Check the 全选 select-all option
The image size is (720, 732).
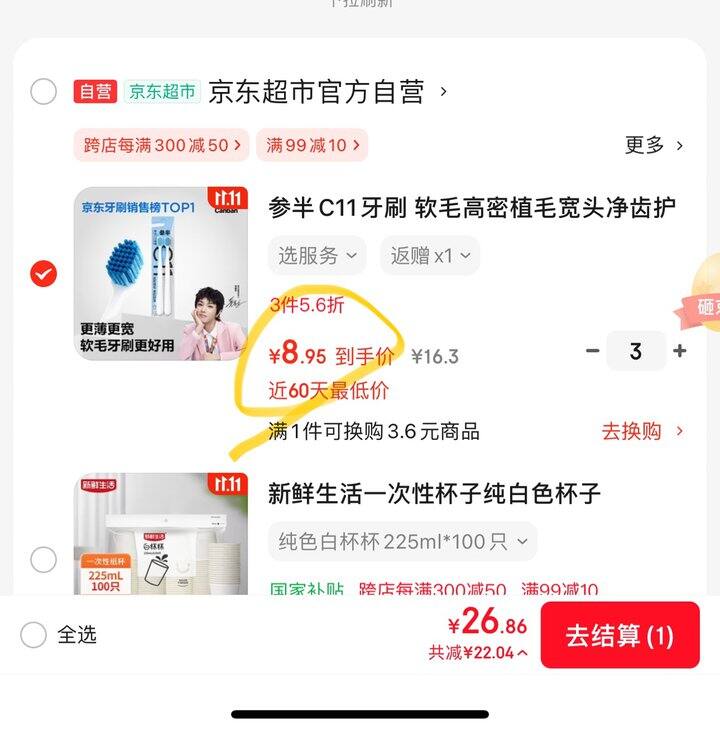tap(33, 635)
